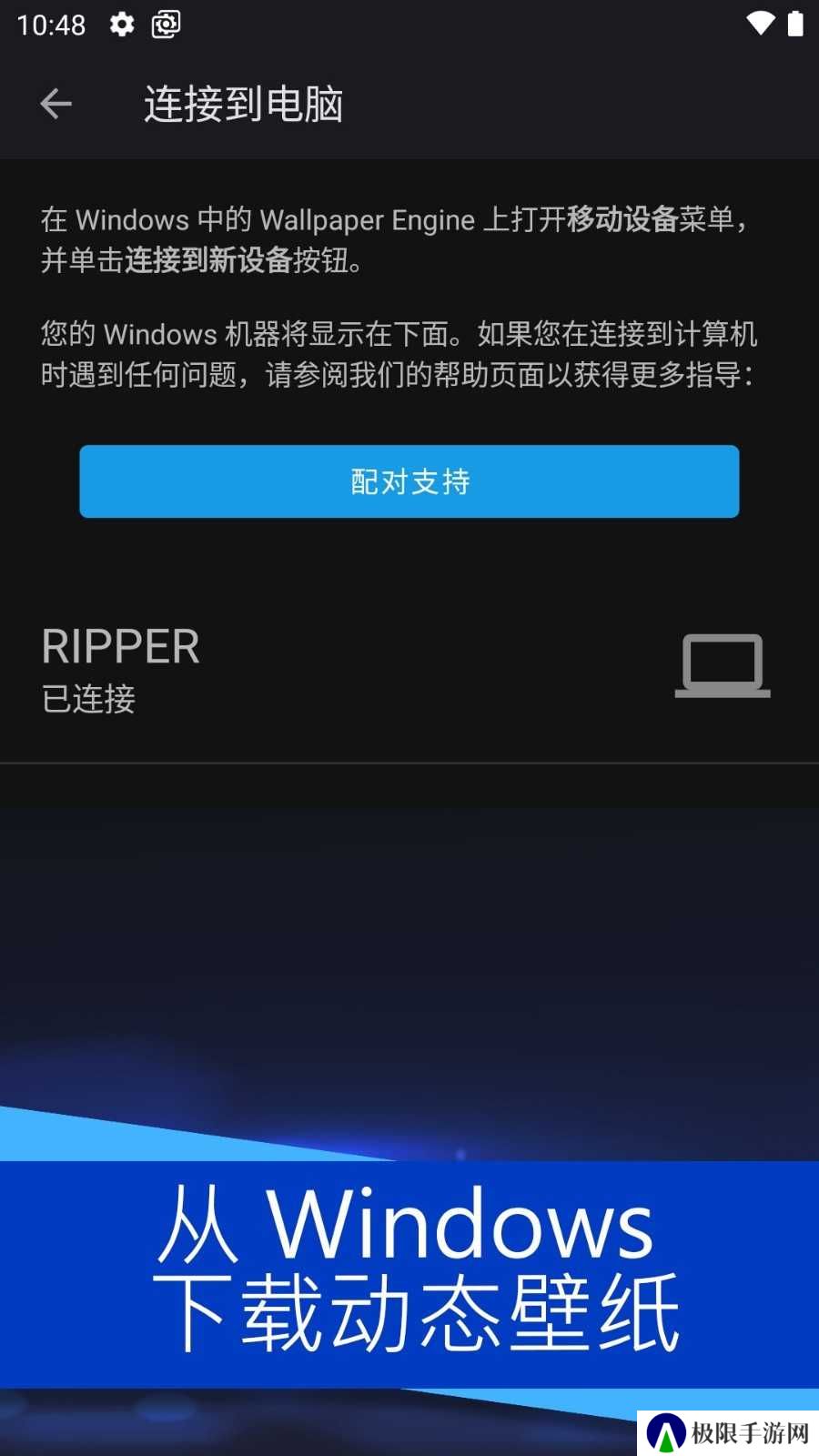
Task: Open the 配对支持 help button
Action: point(409,481)
